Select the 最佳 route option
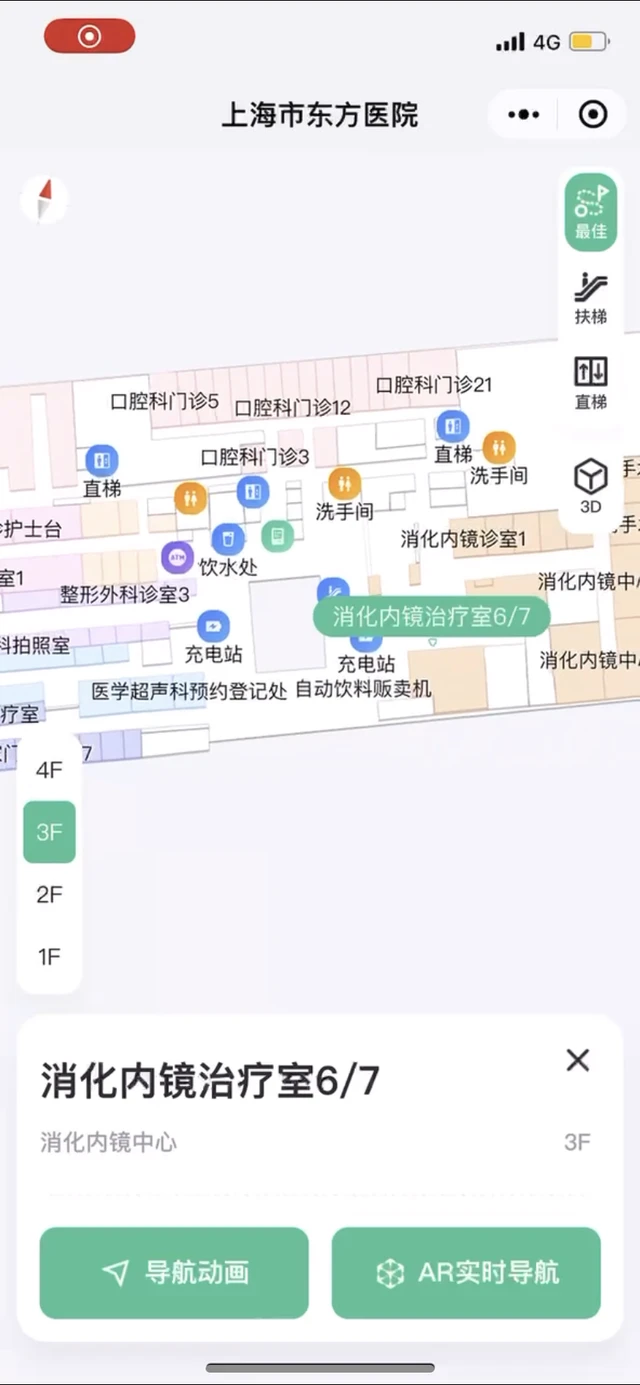 coord(591,211)
